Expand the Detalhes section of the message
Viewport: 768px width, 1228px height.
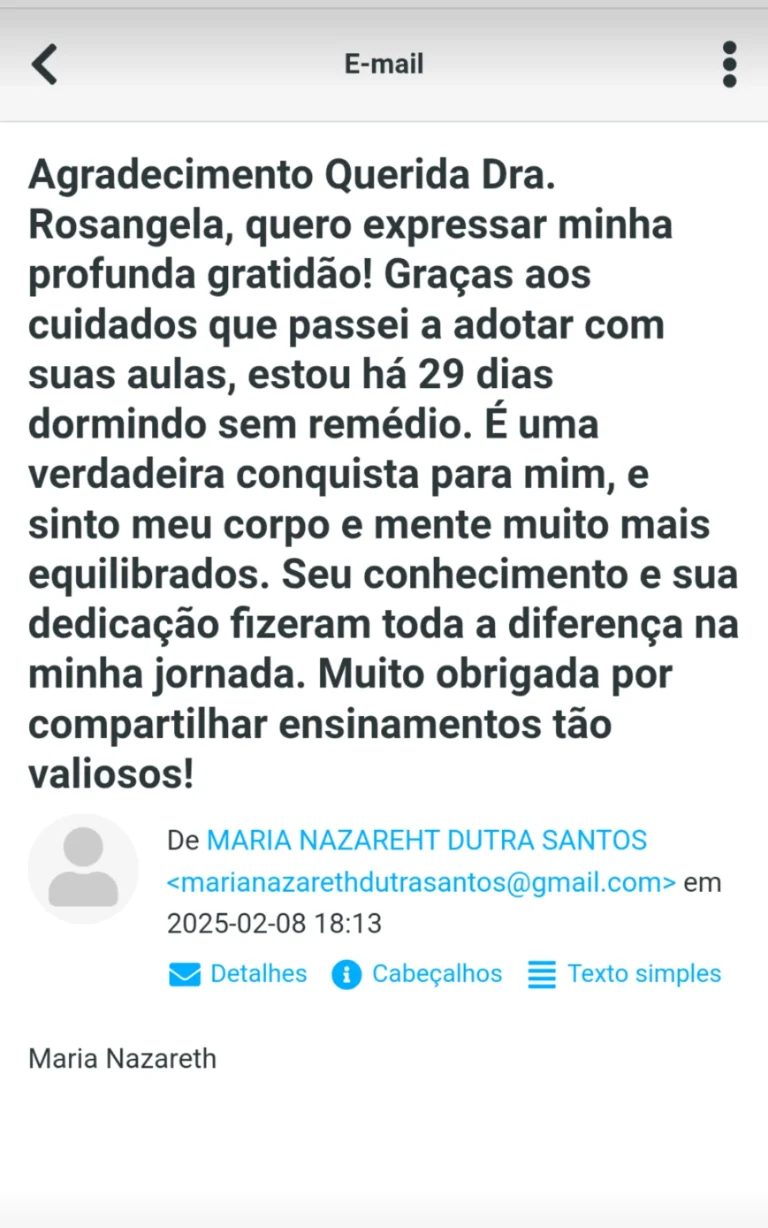pos(258,973)
